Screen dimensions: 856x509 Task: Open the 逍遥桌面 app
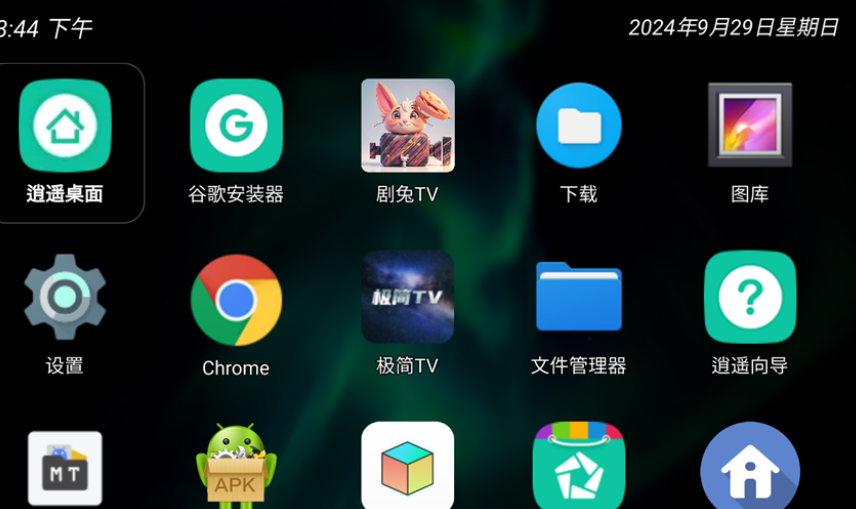65,127
